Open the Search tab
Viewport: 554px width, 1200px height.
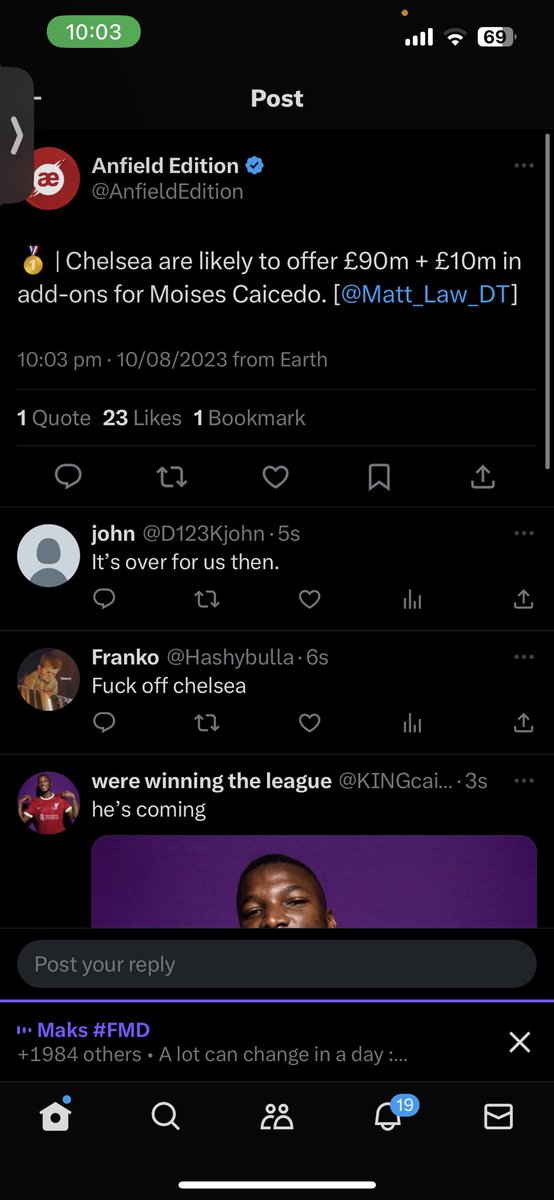coord(166,1116)
